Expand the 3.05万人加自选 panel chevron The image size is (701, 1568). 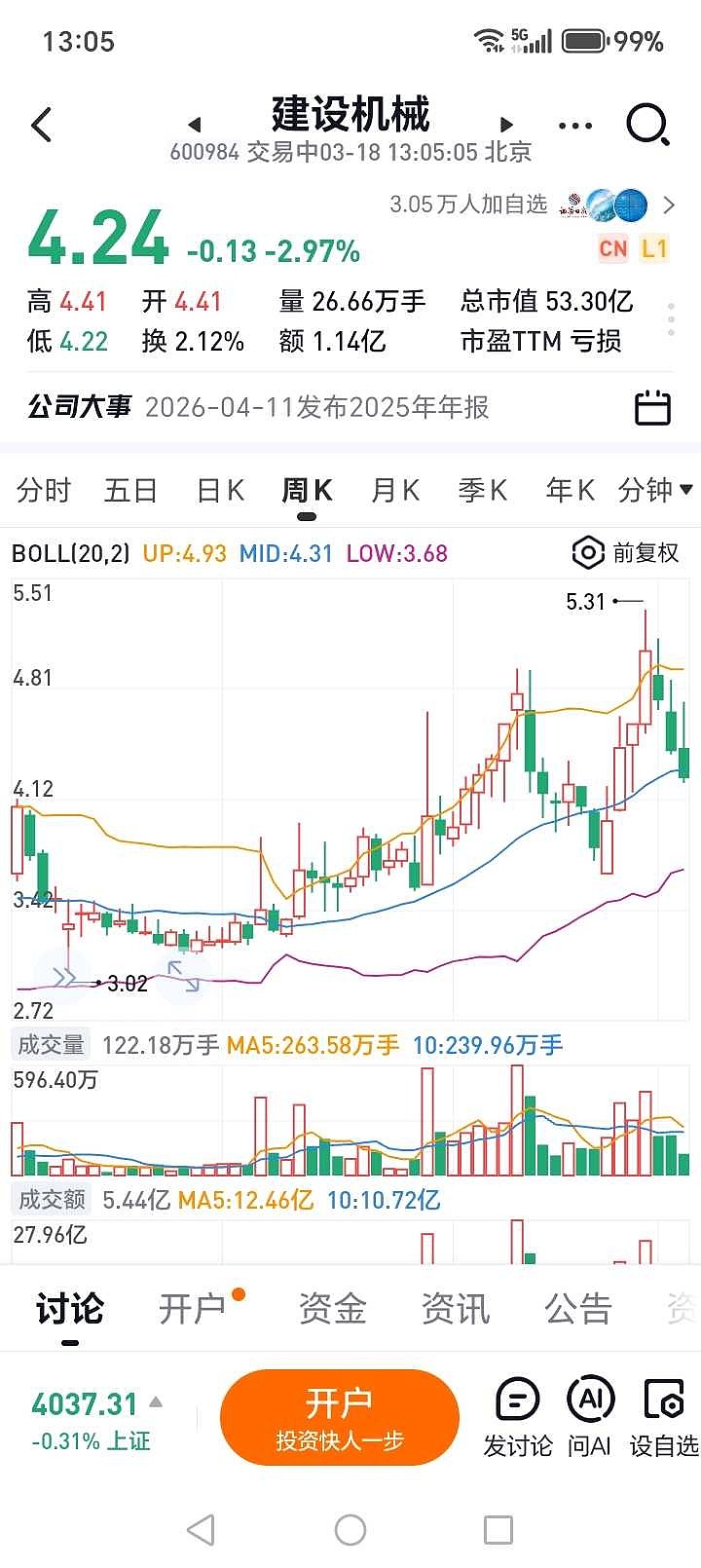(670, 205)
